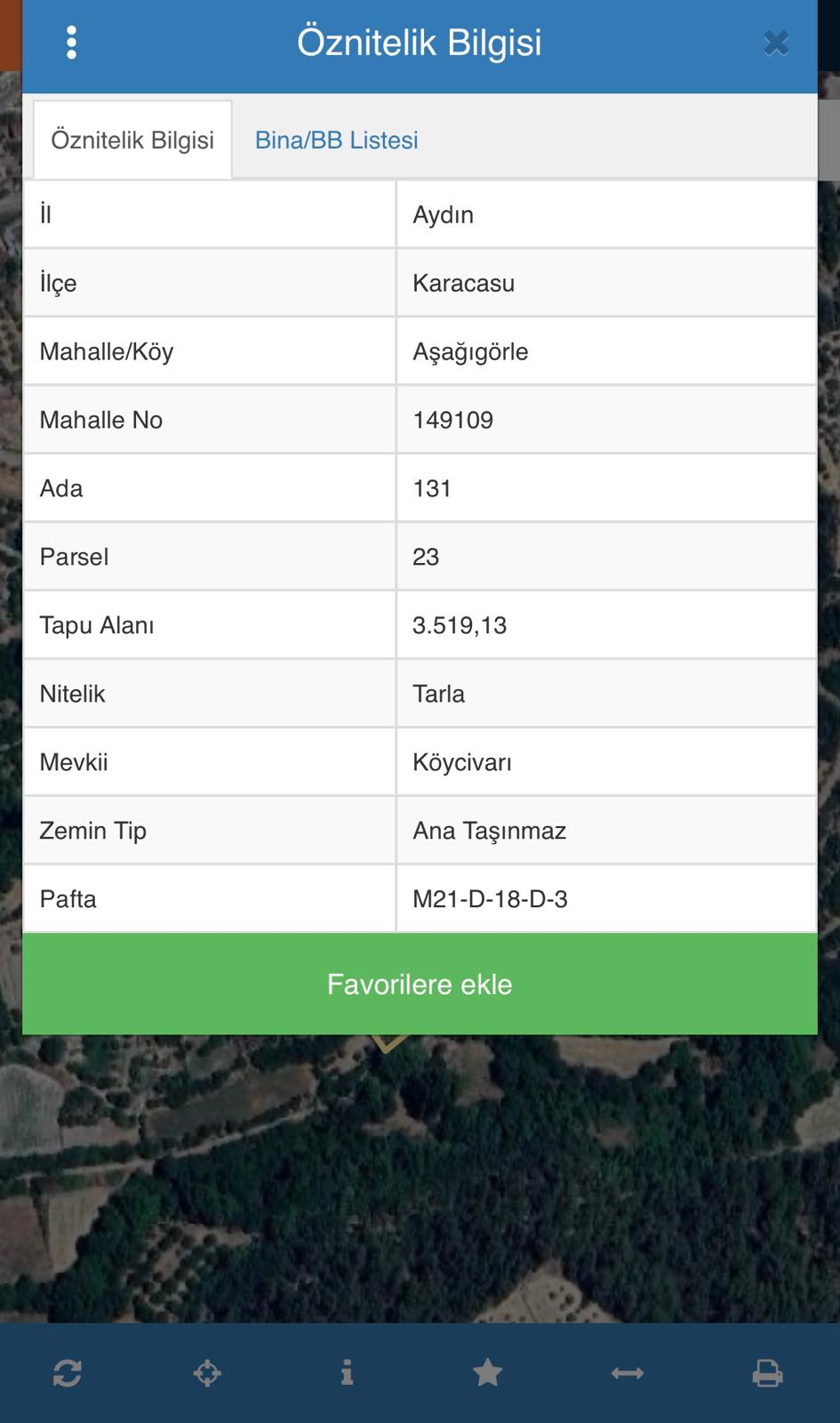Viewport: 840px width, 1423px height.
Task: Tap the double-arrow measure icon
Action: tap(628, 1373)
